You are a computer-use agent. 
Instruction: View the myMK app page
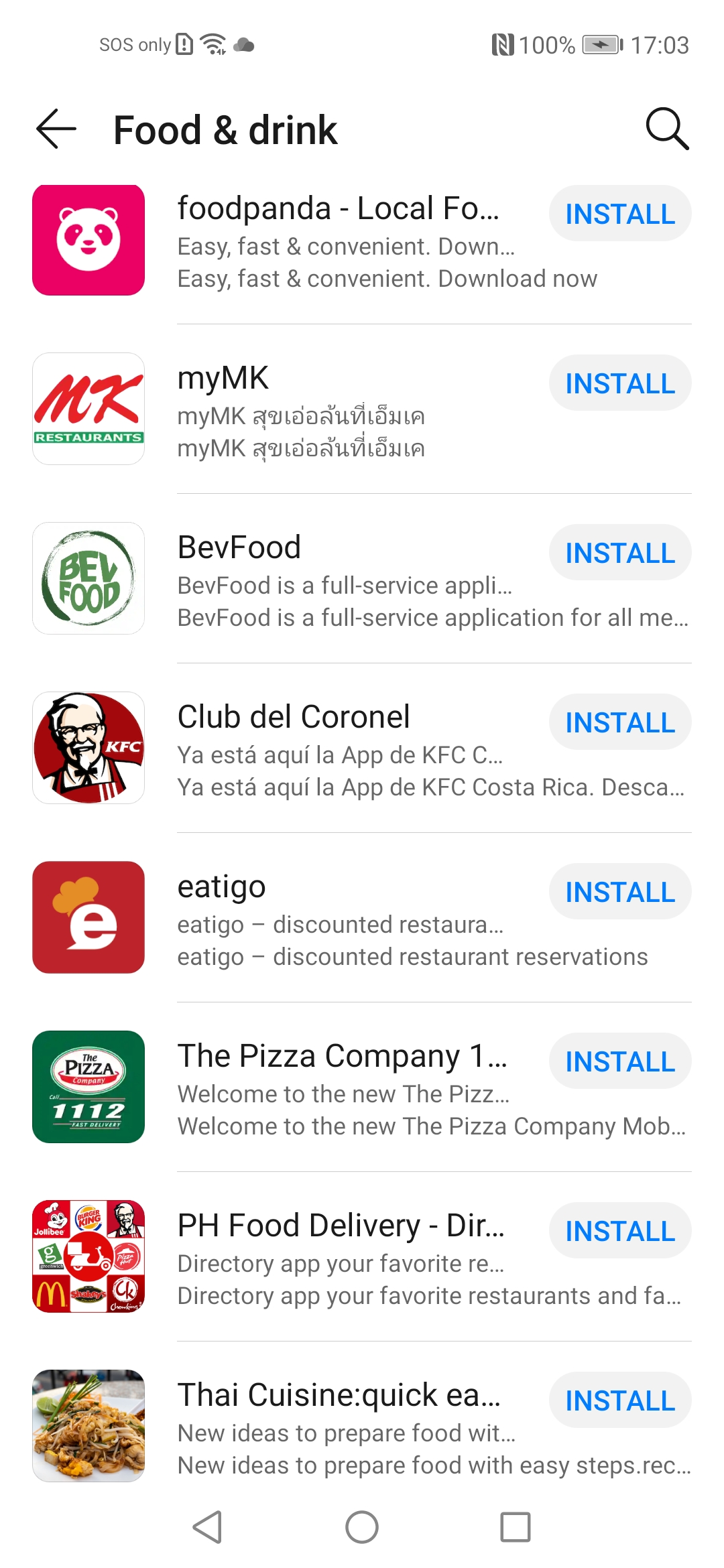(223, 379)
